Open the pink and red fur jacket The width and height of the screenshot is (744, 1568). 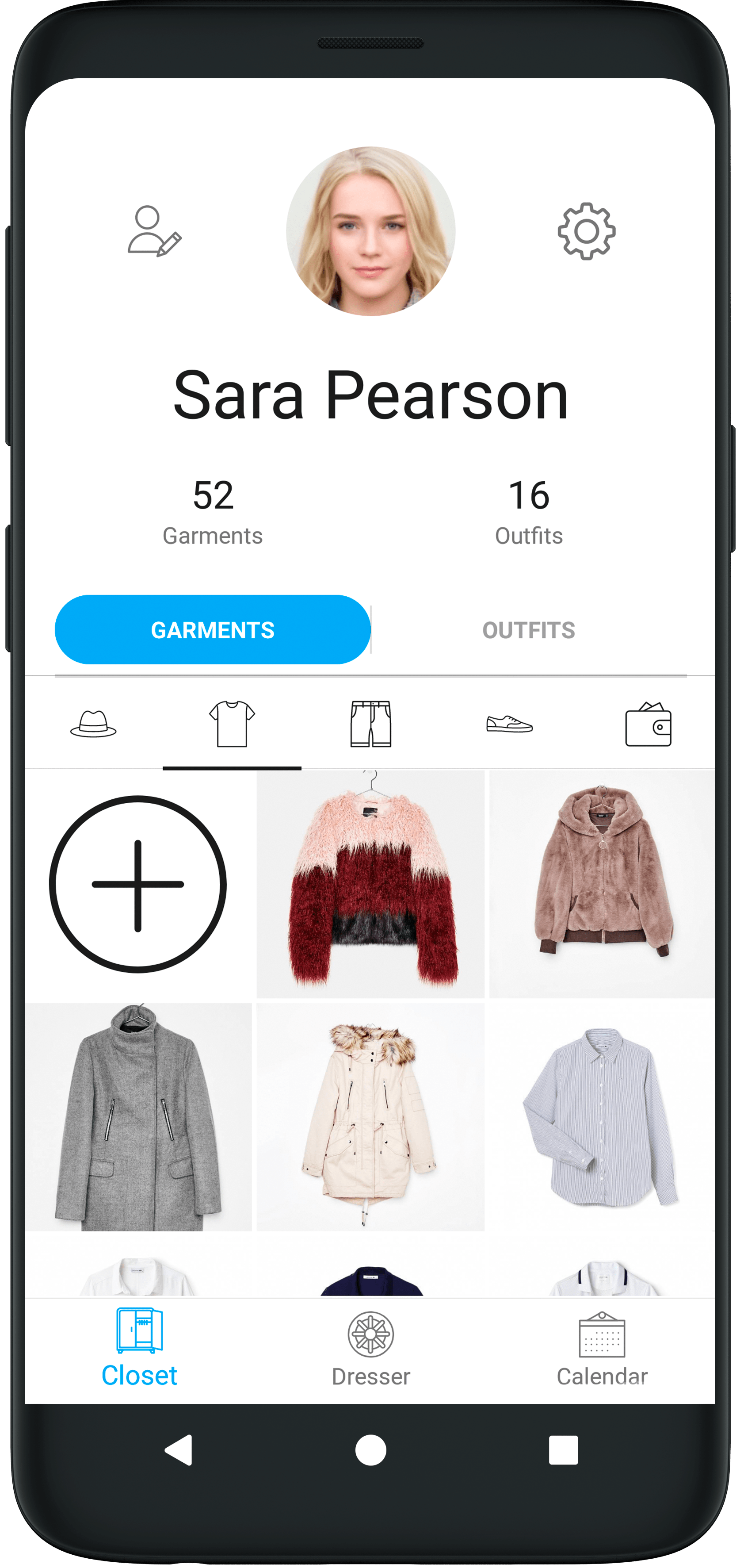(370, 884)
